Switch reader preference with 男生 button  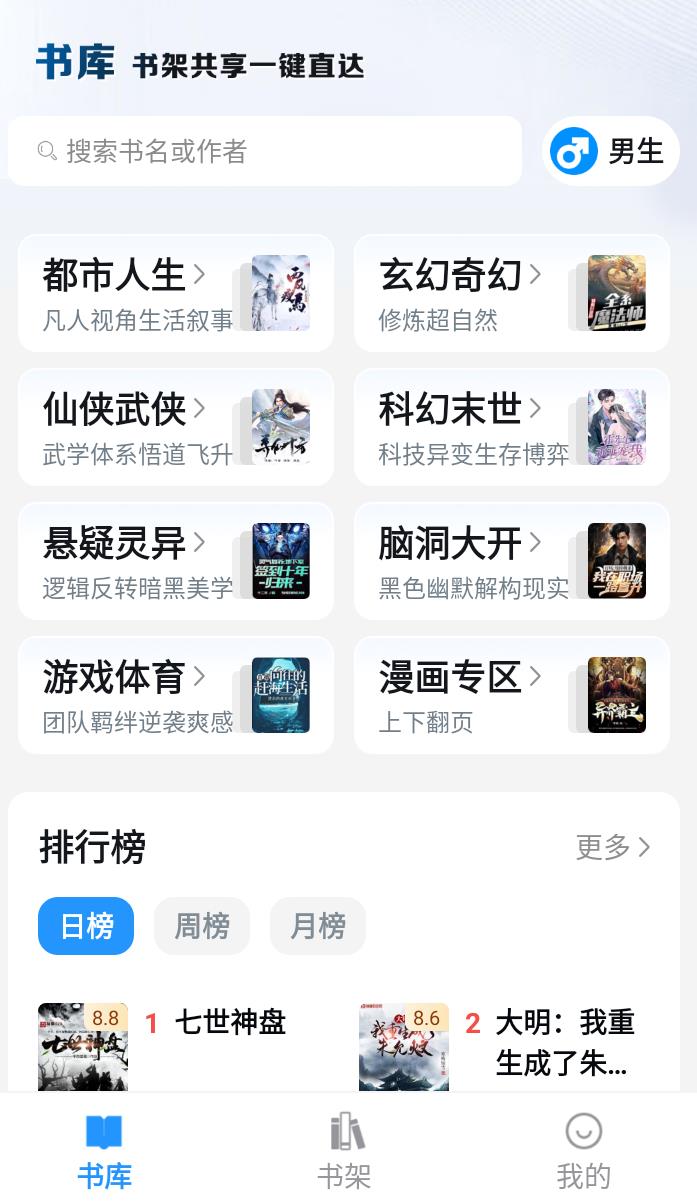pyautogui.click(x=611, y=152)
